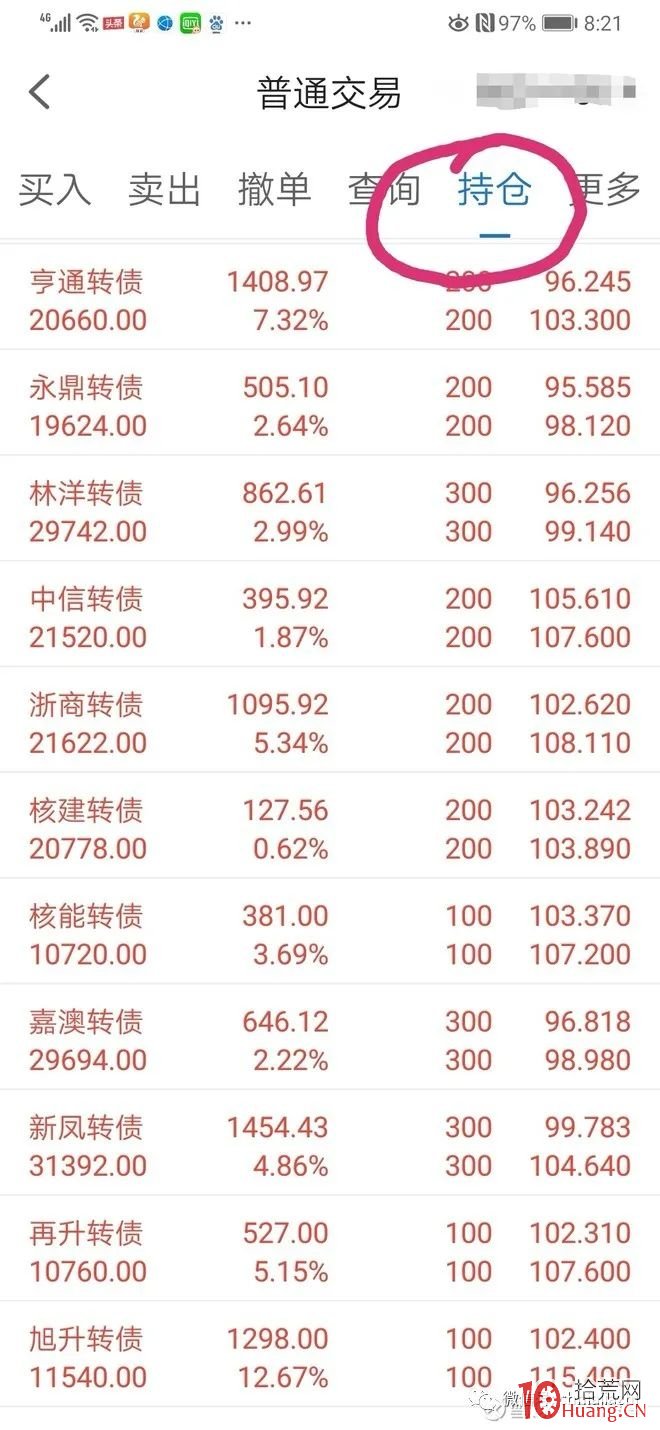
Task: Open the 浙商转债 holding row
Action: tap(330, 721)
